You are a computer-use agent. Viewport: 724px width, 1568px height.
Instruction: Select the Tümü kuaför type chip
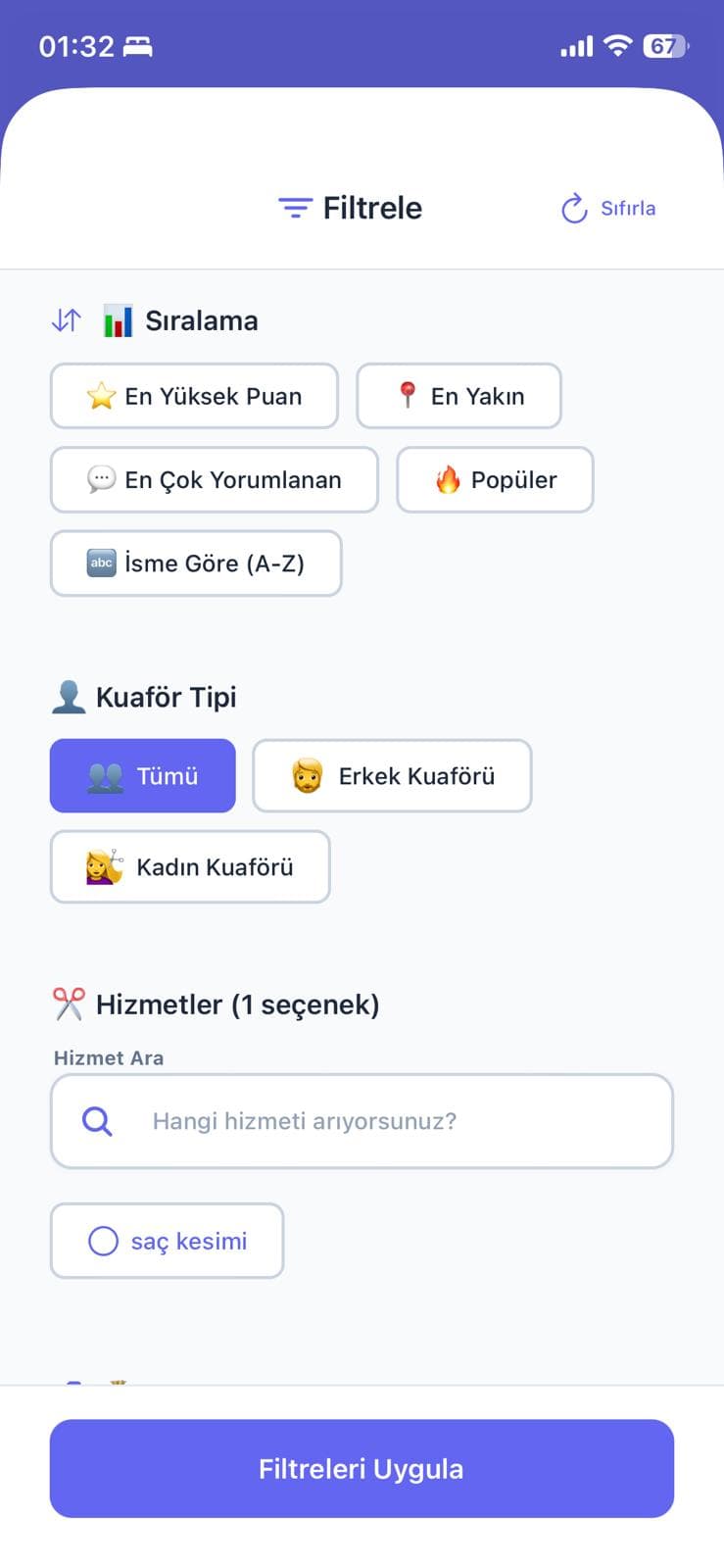tap(142, 776)
